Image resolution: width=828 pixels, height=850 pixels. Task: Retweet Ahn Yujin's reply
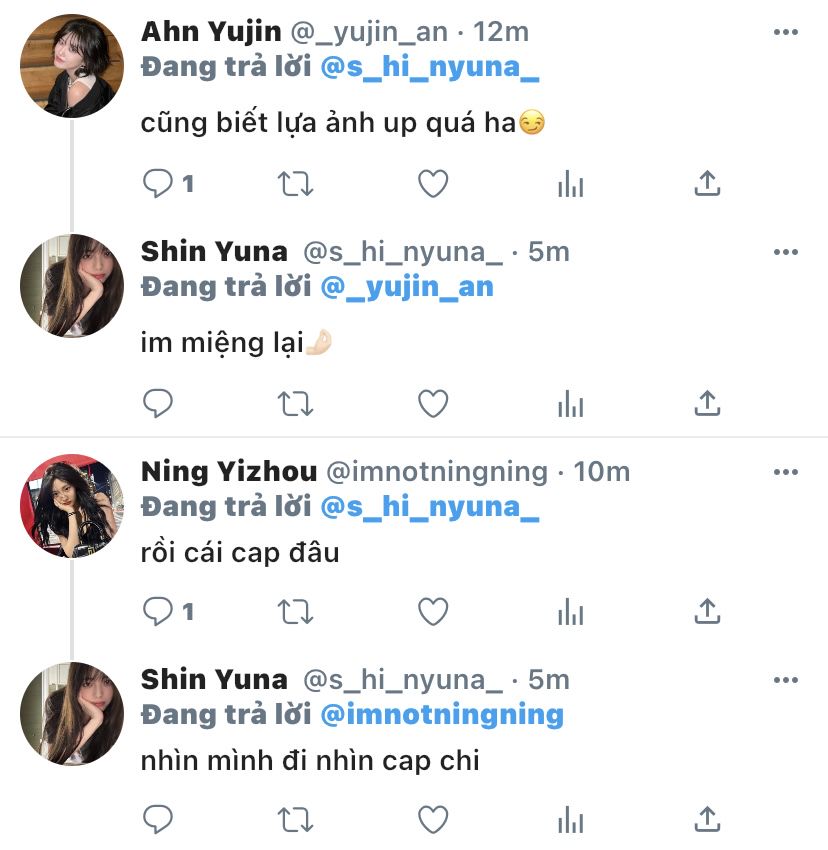coord(296,184)
